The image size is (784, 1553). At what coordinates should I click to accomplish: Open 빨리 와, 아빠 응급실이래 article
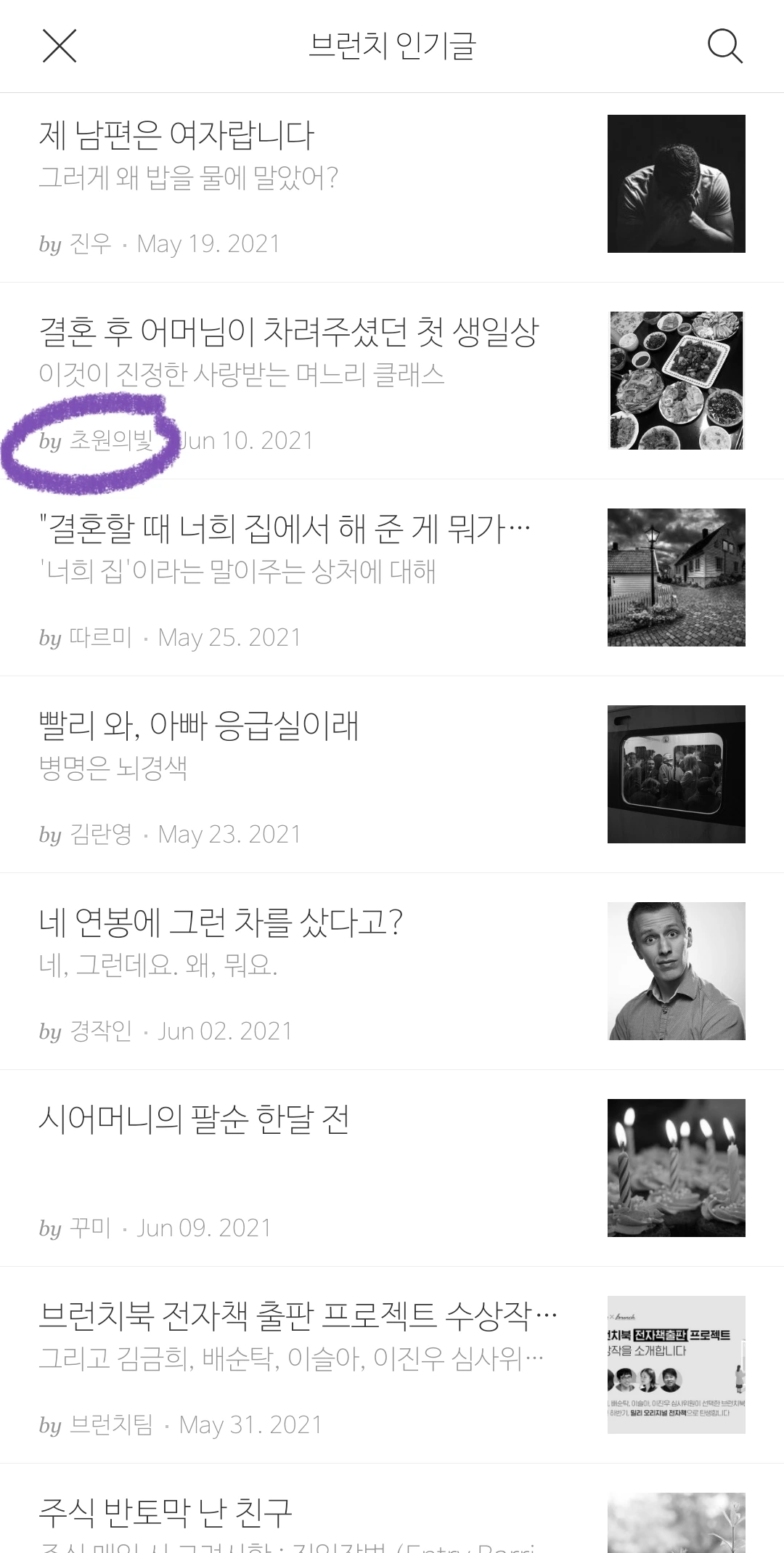click(392, 774)
